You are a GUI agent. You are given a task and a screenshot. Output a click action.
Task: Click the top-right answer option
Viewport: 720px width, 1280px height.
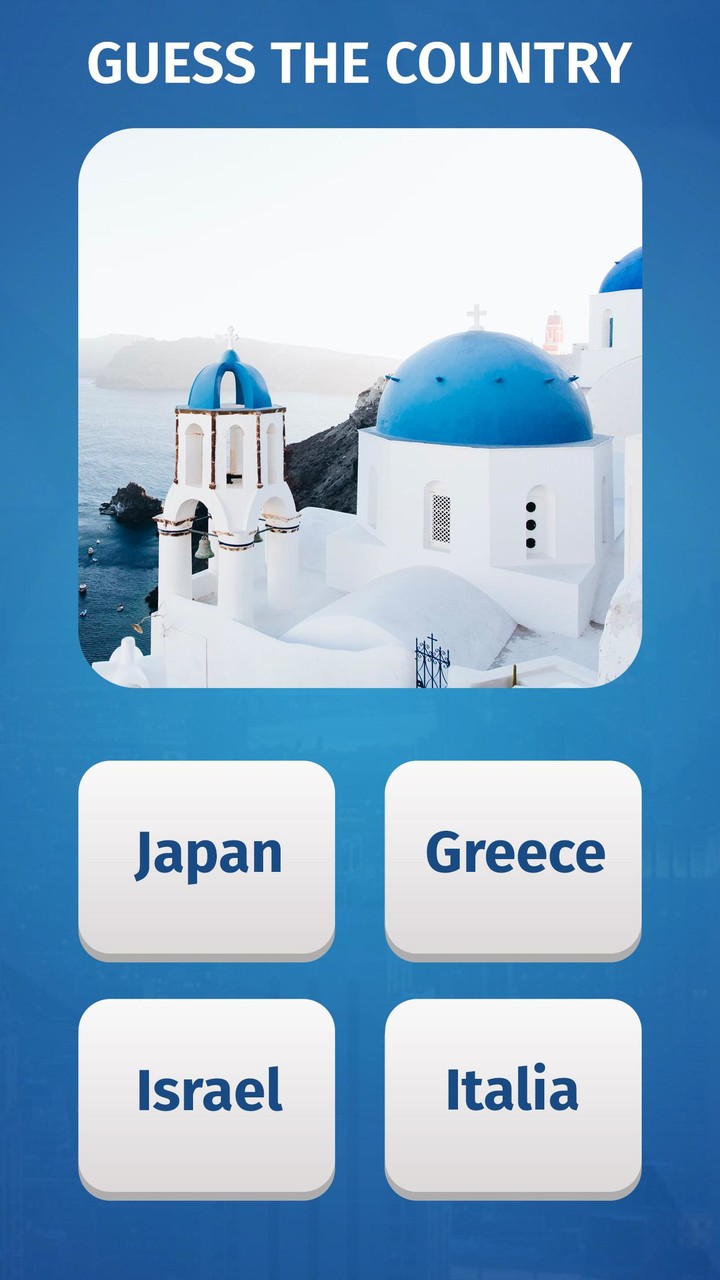512,852
